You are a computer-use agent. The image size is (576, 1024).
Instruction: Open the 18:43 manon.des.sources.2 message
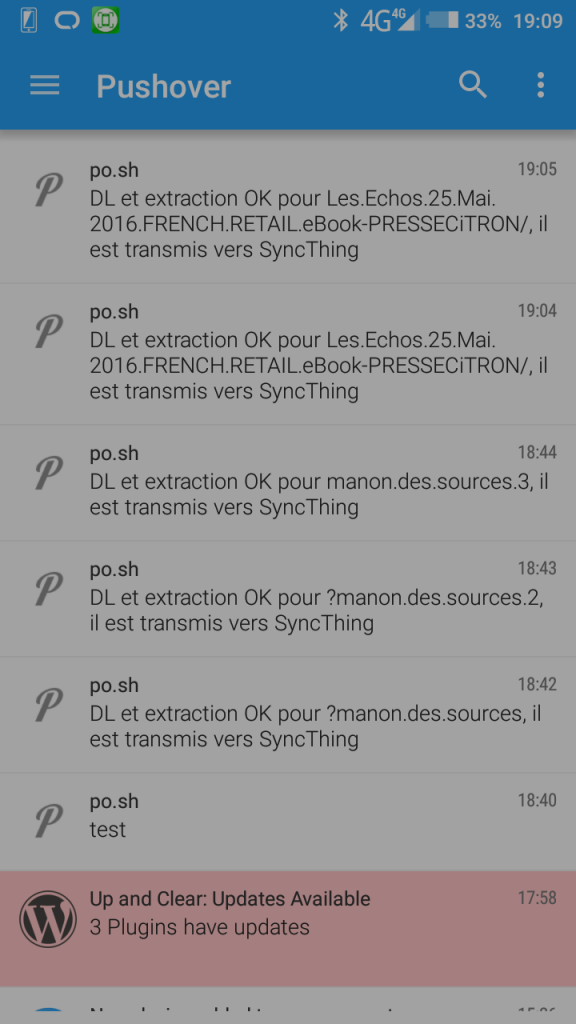(x=288, y=599)
